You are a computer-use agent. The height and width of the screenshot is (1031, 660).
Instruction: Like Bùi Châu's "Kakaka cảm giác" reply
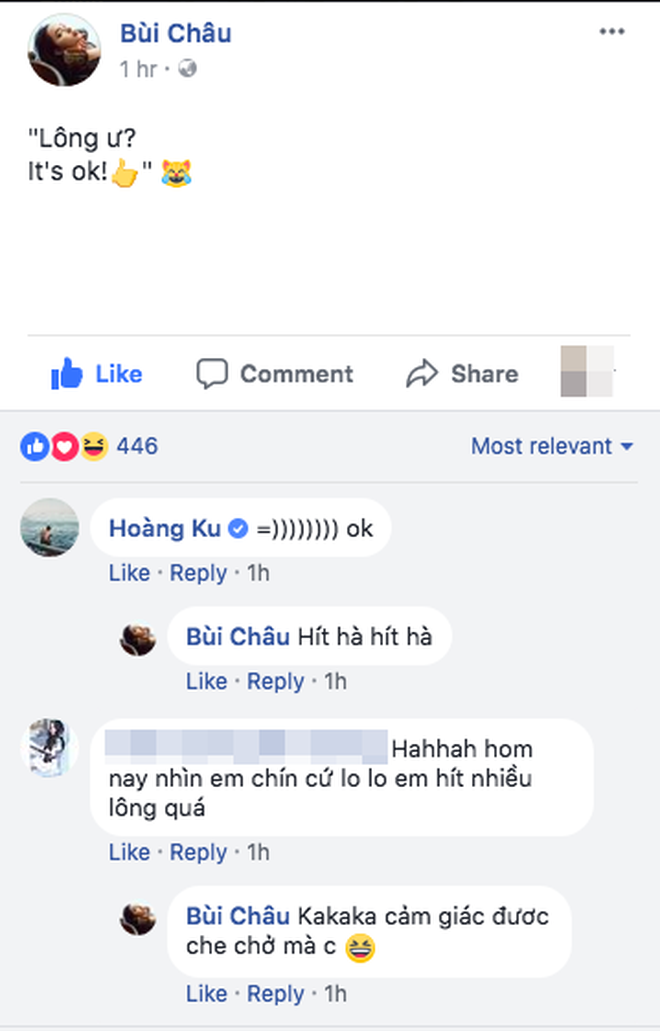(x=206, y=994)
